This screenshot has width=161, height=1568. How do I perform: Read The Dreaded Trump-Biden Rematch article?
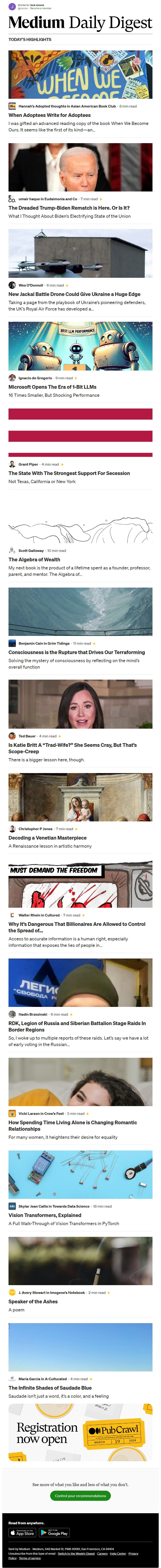[x=69, y=208]
